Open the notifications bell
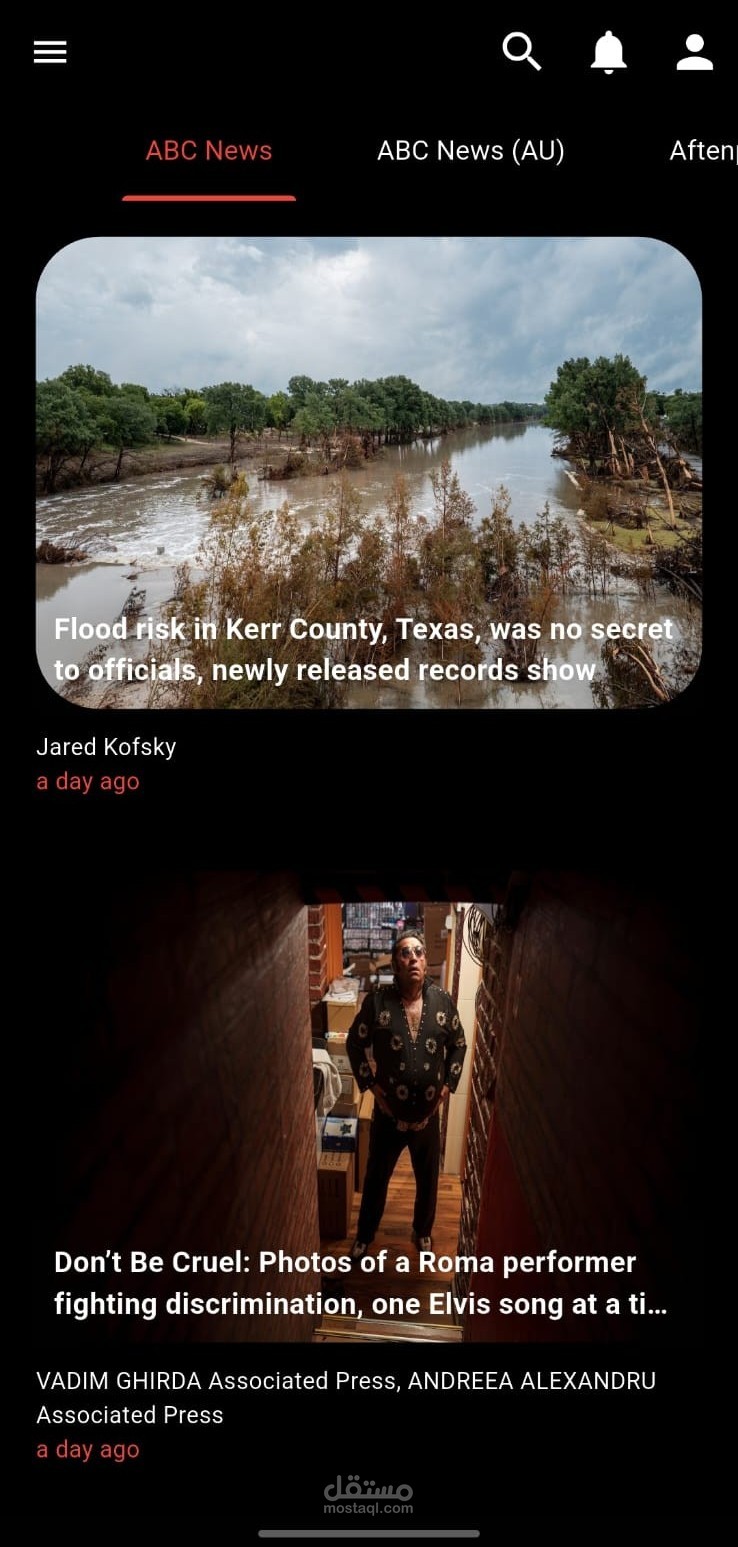The width and height of the screenshot is (738, 1547). click(x=608, y=52)
